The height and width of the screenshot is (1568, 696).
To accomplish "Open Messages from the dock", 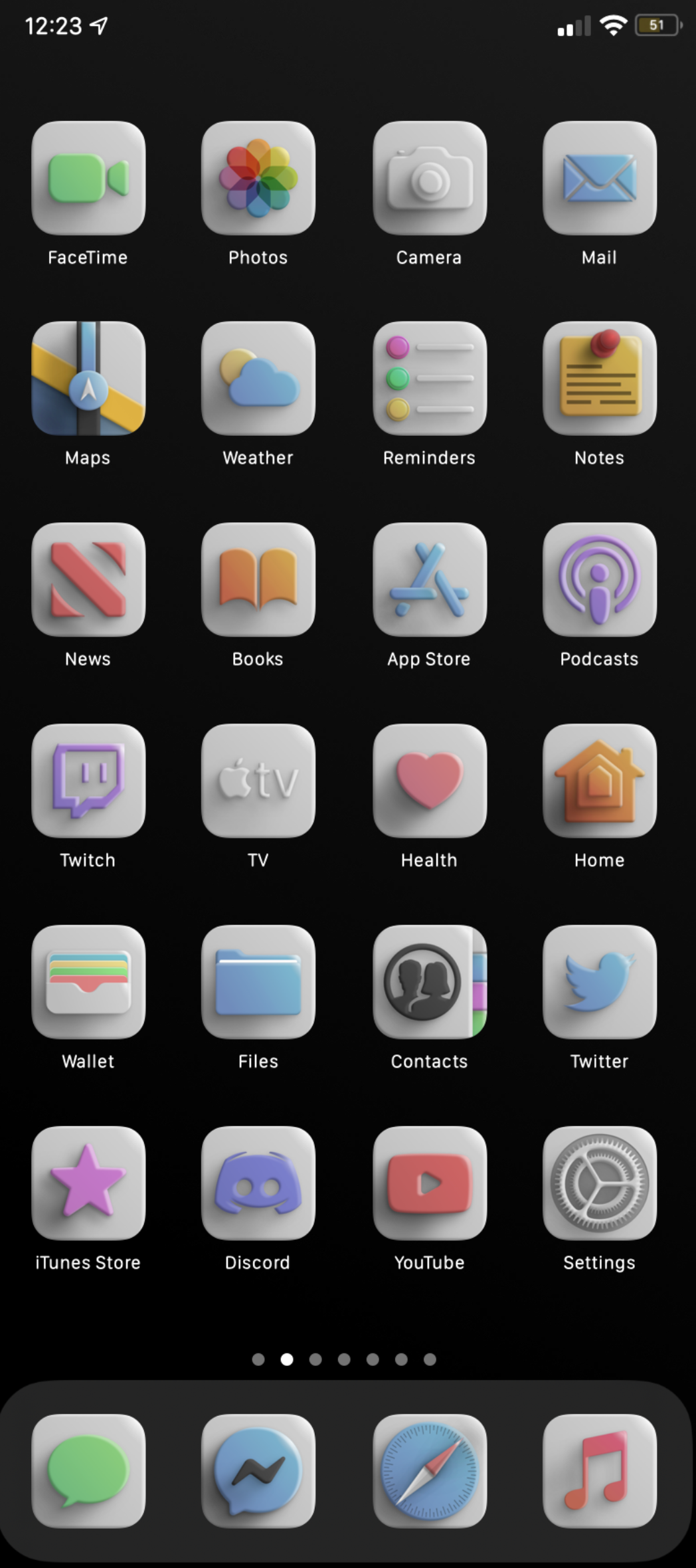I will pyautogui.click(x=88, y=1471).
